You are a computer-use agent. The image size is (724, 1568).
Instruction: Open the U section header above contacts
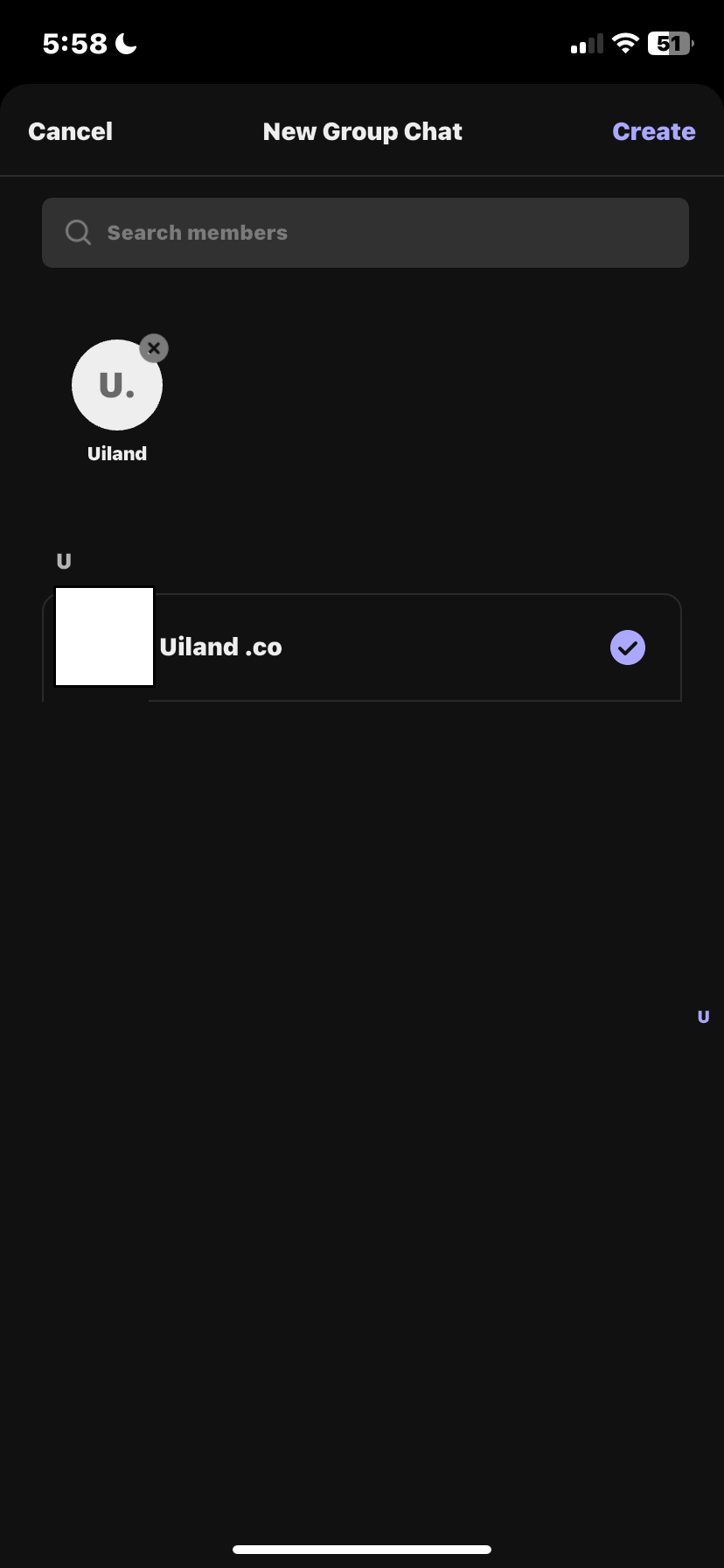tap(63, 561)
